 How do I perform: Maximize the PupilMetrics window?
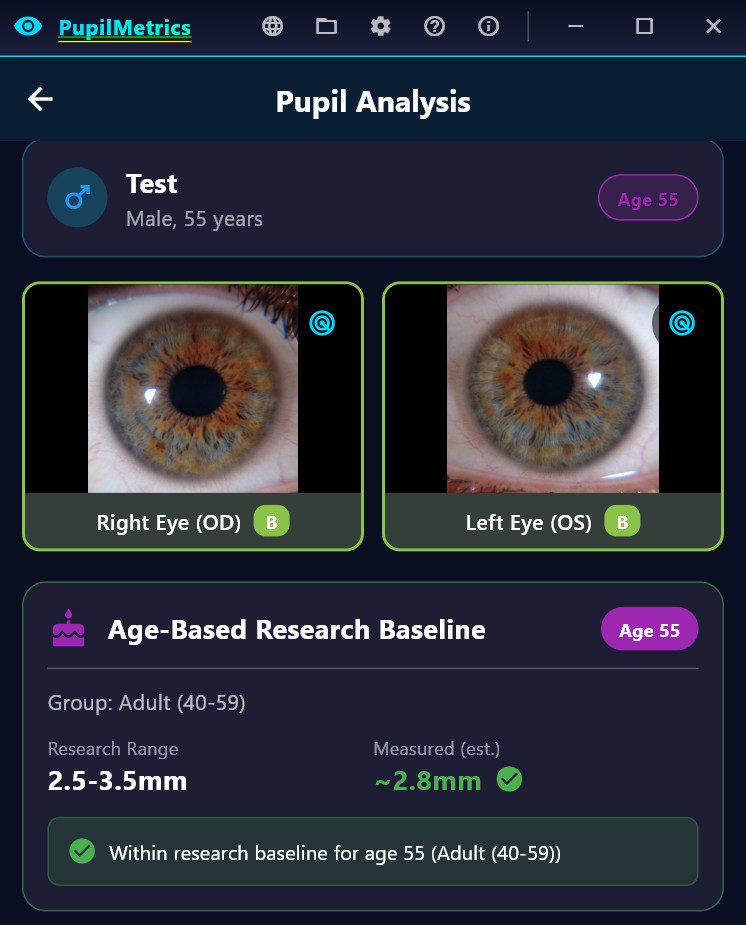tap(644, 27)
